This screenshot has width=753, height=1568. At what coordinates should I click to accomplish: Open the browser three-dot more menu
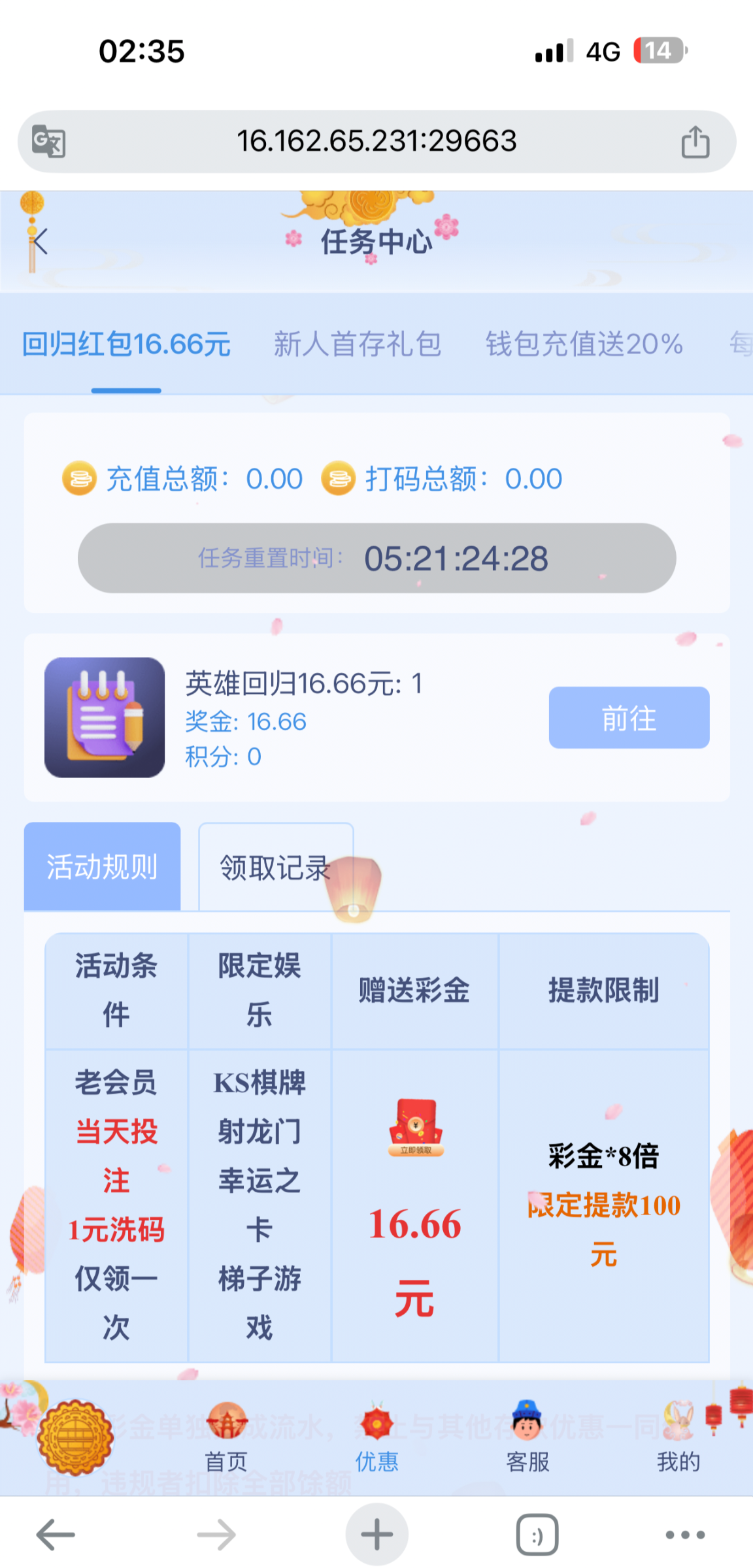[x=684, y=1534]
